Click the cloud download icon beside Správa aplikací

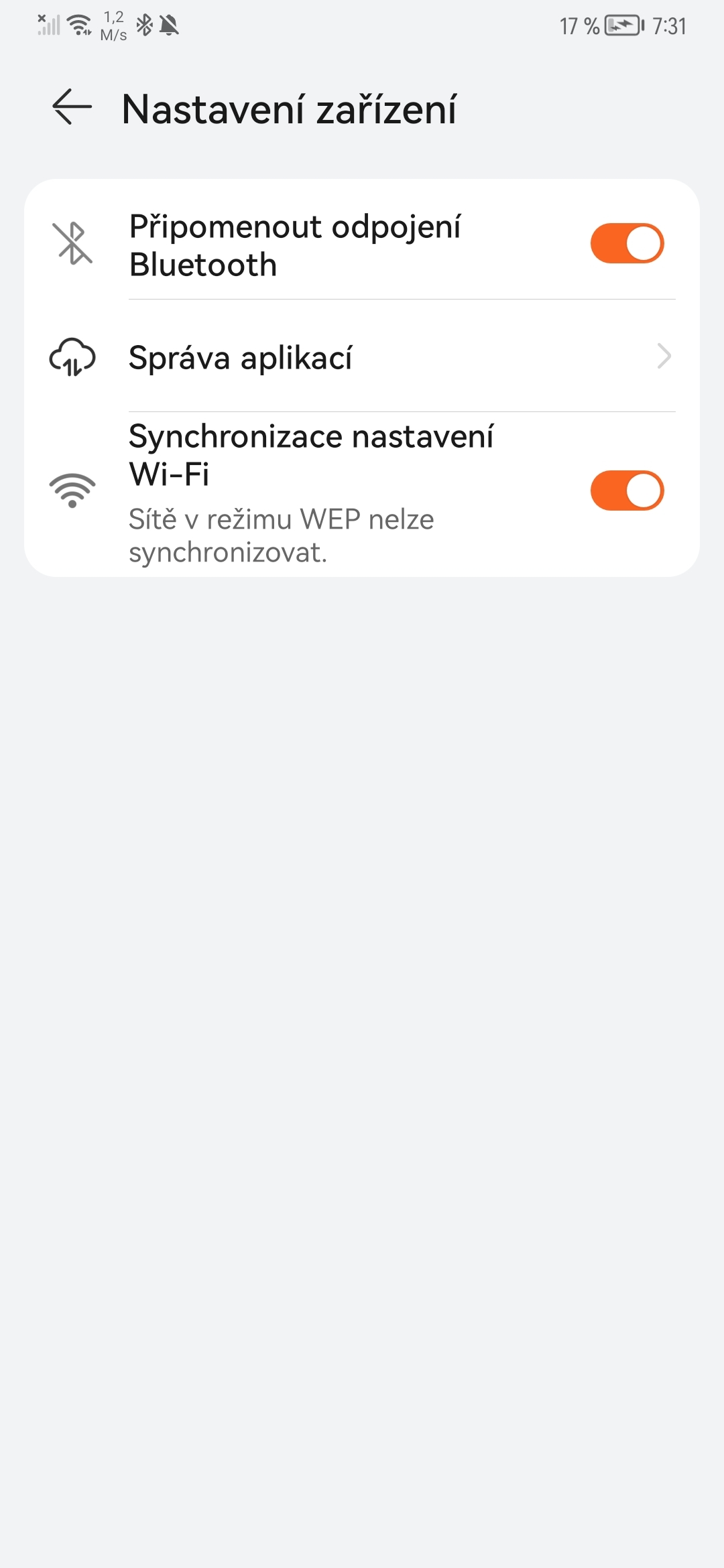(72, 358)
